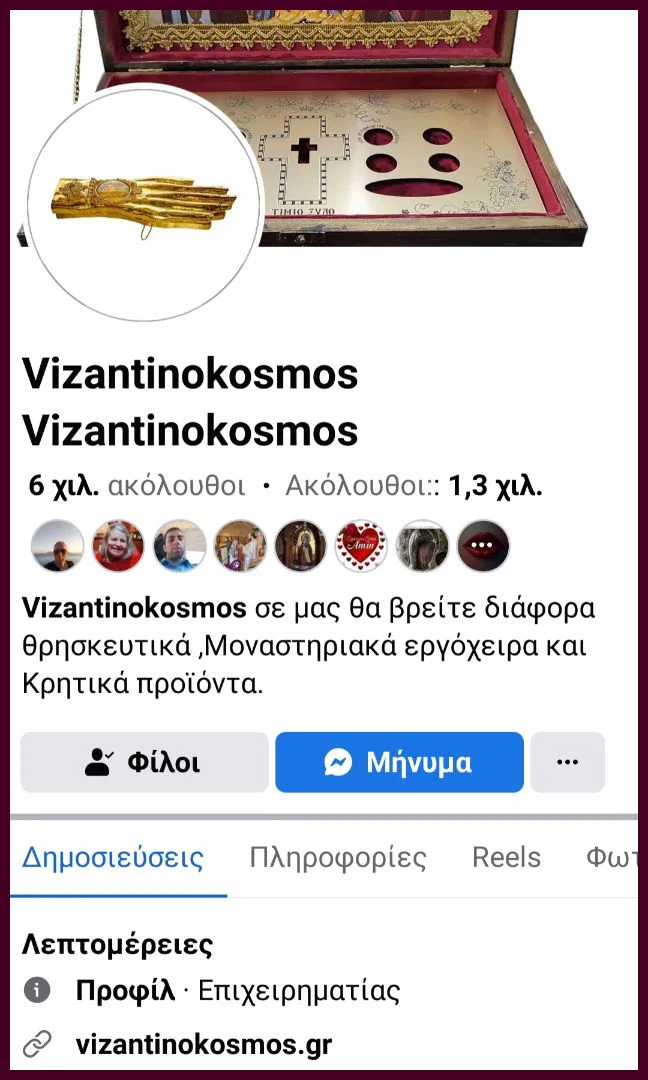This screenshot has width=648, height=1080.
Task: Switch to the Πληροφορίες tab
Action: click(x=338, y=858)
